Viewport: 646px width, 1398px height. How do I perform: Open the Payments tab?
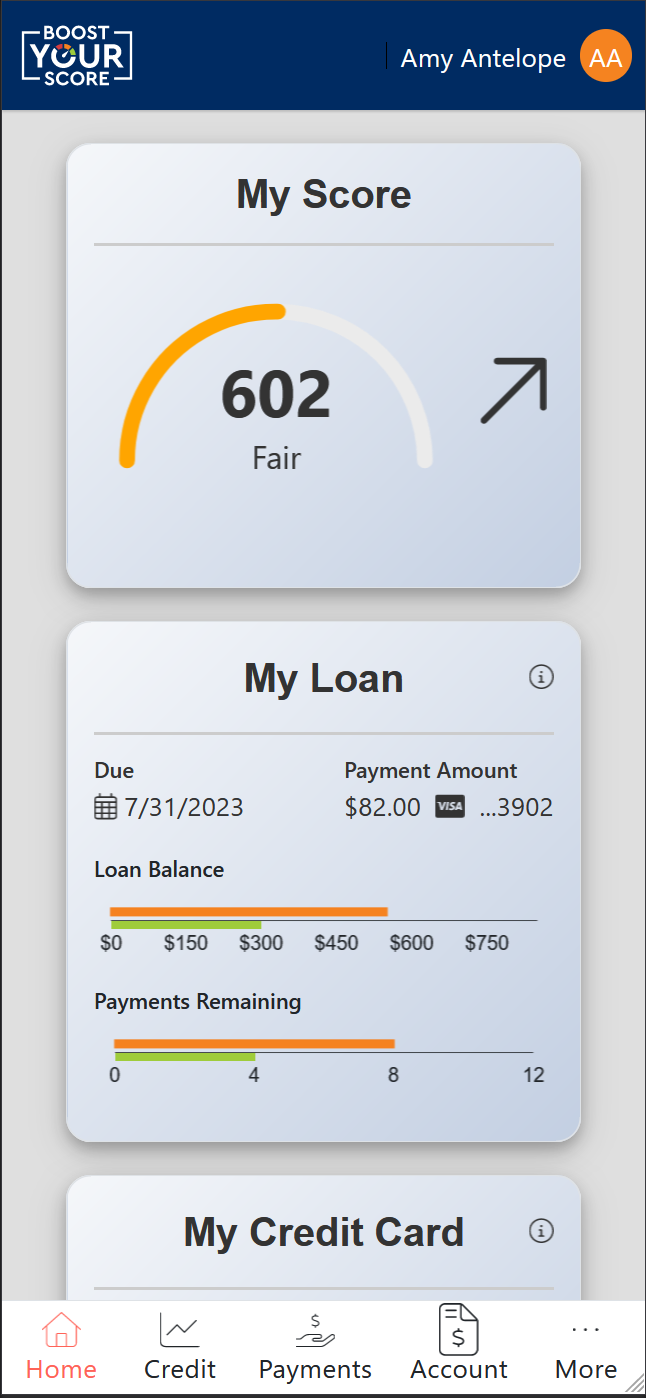[315, 1346]
